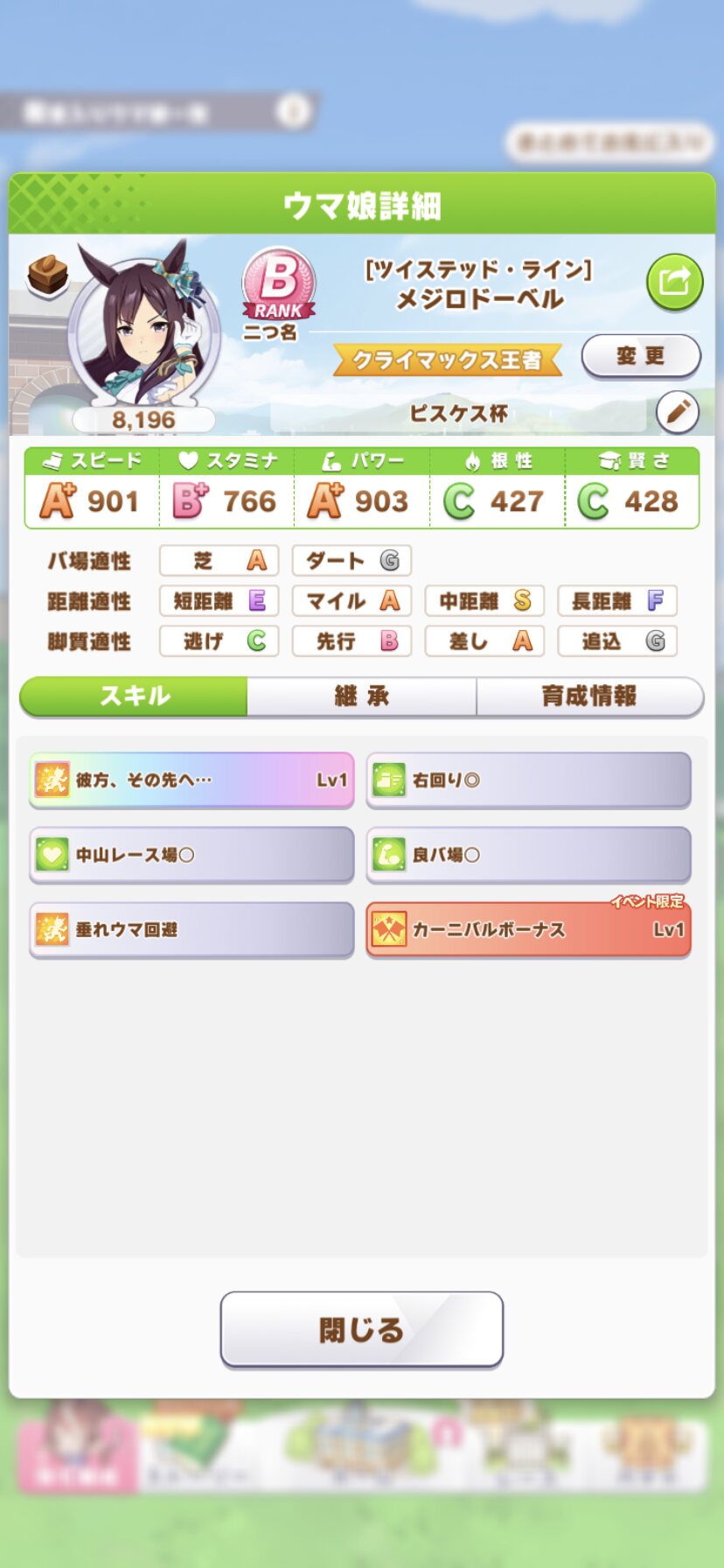Open skill 垂れウマ回避 details

[x=191, y=929]
